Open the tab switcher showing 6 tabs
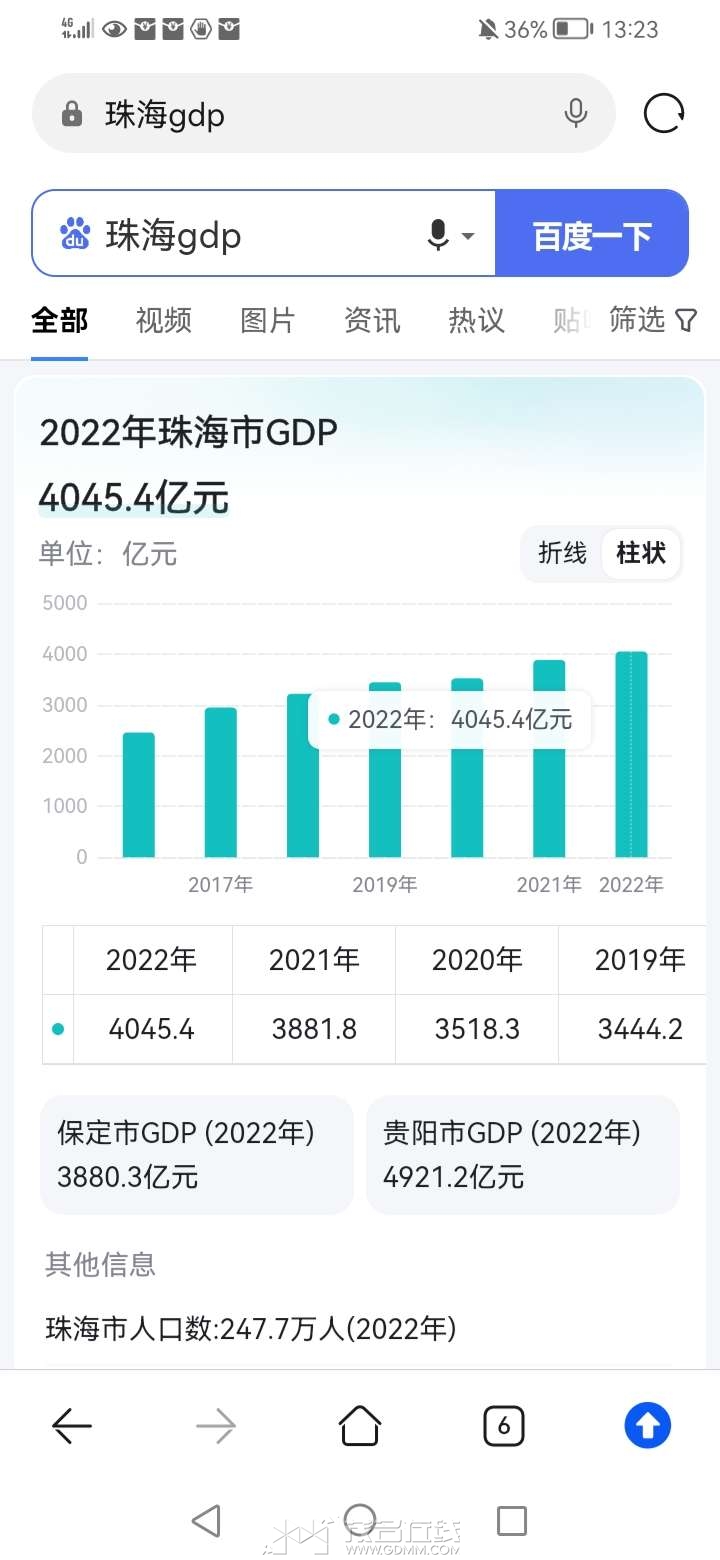This screenshot has width=720, height=1560. [504, 1426]
